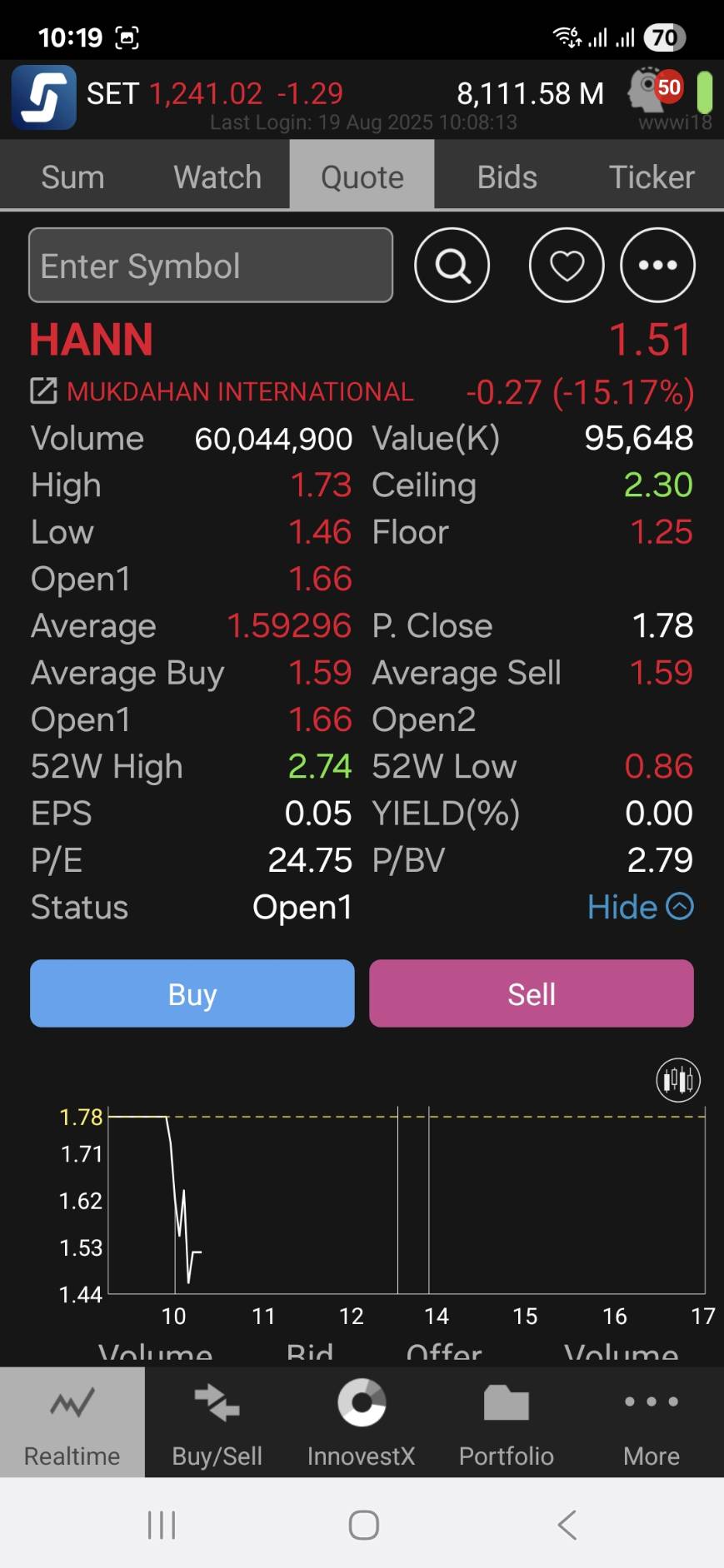Screen dimensions: 724x1568
Task: Buy HANN shares
Action: (x=192, y=993)
